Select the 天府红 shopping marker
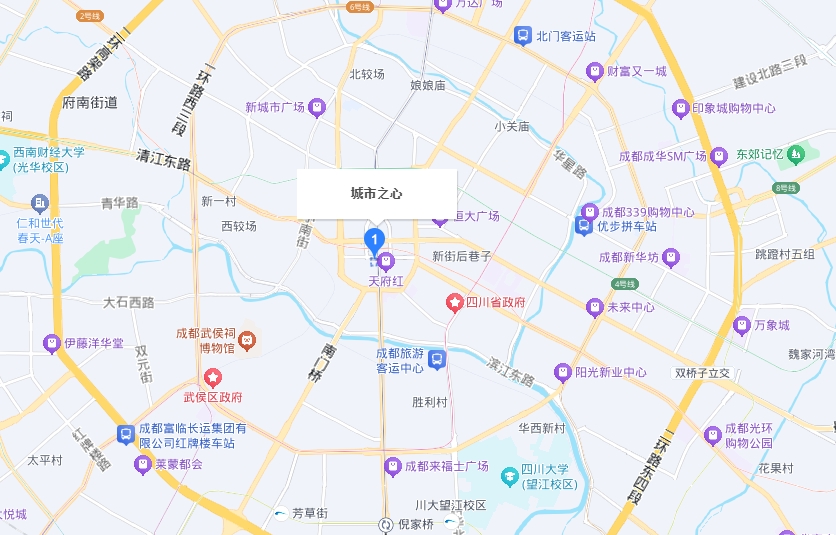This screenshot has height=535, width=836. pos(386,263)
